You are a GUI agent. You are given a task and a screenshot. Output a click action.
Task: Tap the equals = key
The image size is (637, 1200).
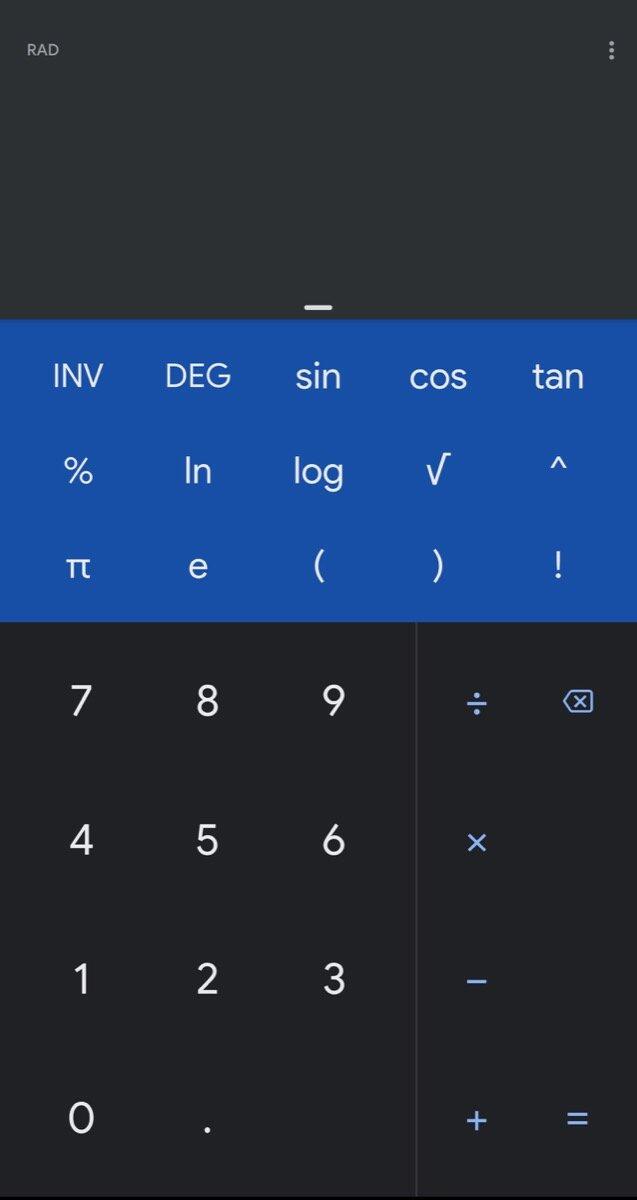(x=577, y=1119)
